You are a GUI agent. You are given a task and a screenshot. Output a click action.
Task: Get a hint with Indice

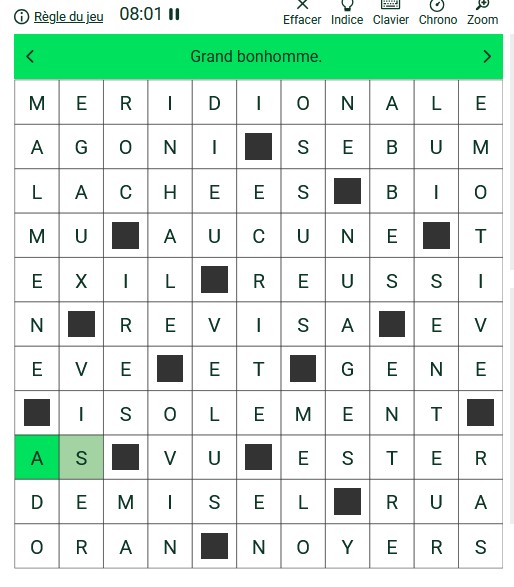tap(347, 12)
